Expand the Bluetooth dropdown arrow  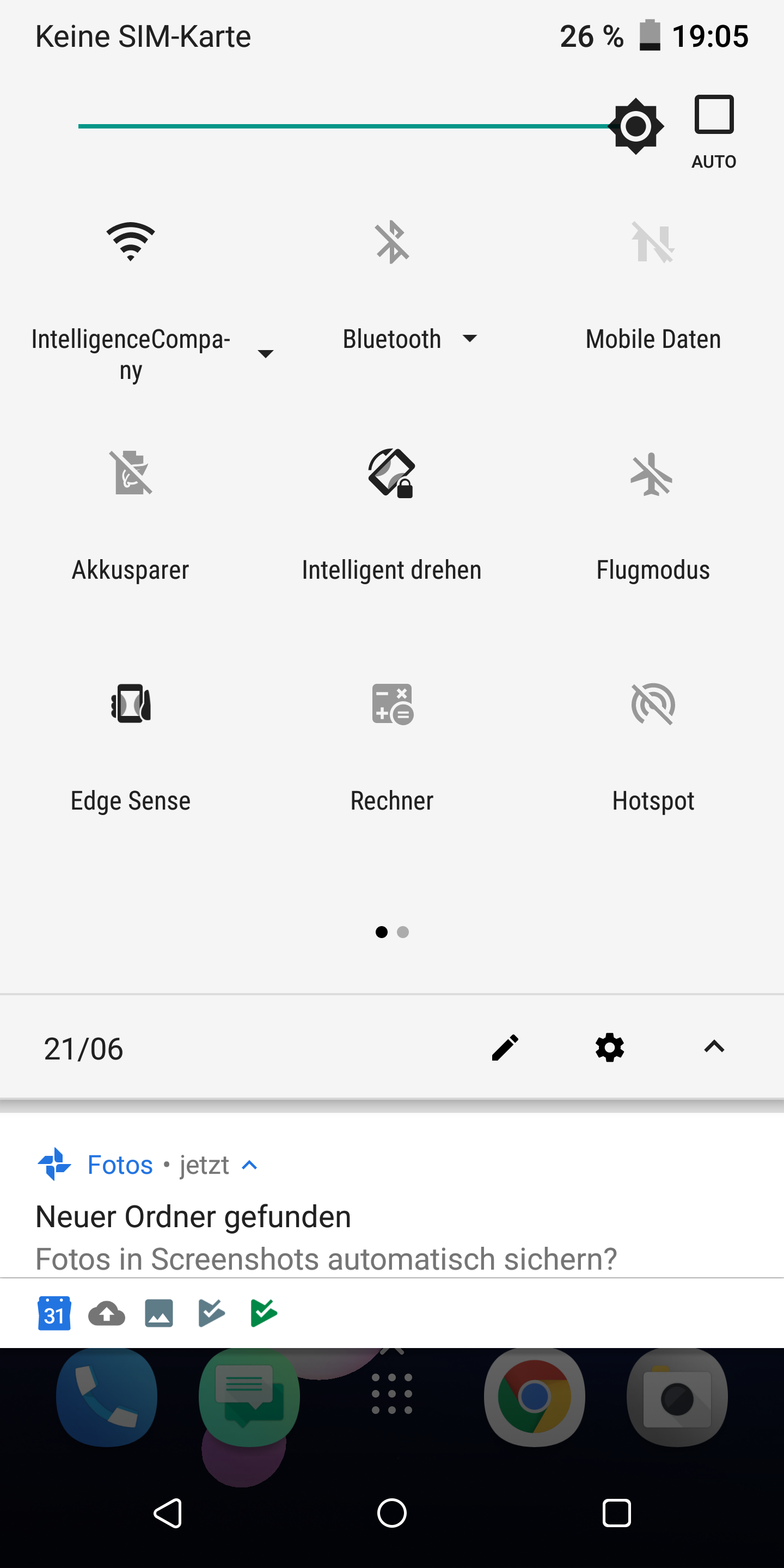[x=469, y=339]
